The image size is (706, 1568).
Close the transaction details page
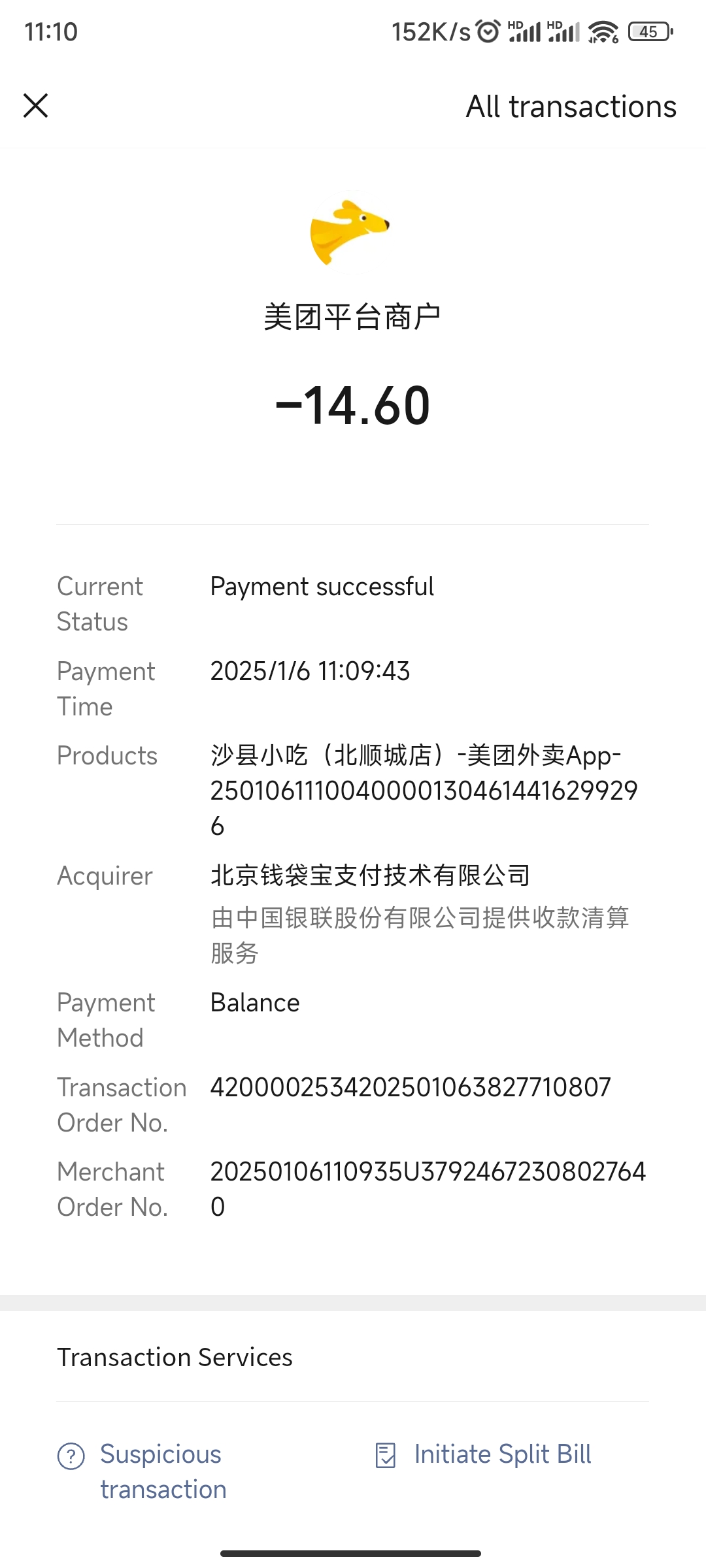tap(36, 106)
